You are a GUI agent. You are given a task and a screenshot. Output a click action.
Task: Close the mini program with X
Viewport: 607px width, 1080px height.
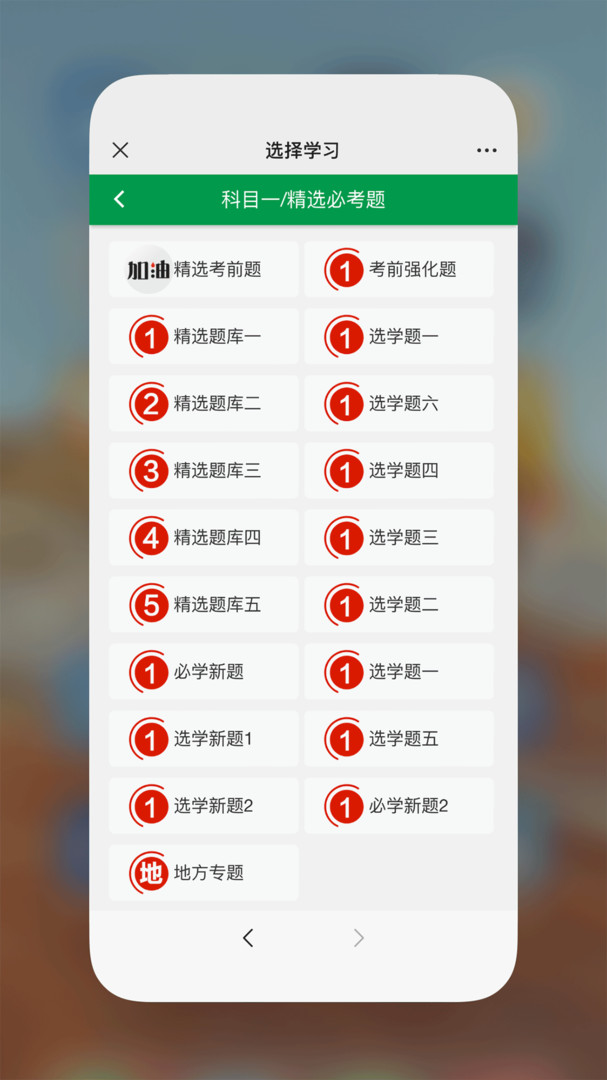tap(120, 150)
